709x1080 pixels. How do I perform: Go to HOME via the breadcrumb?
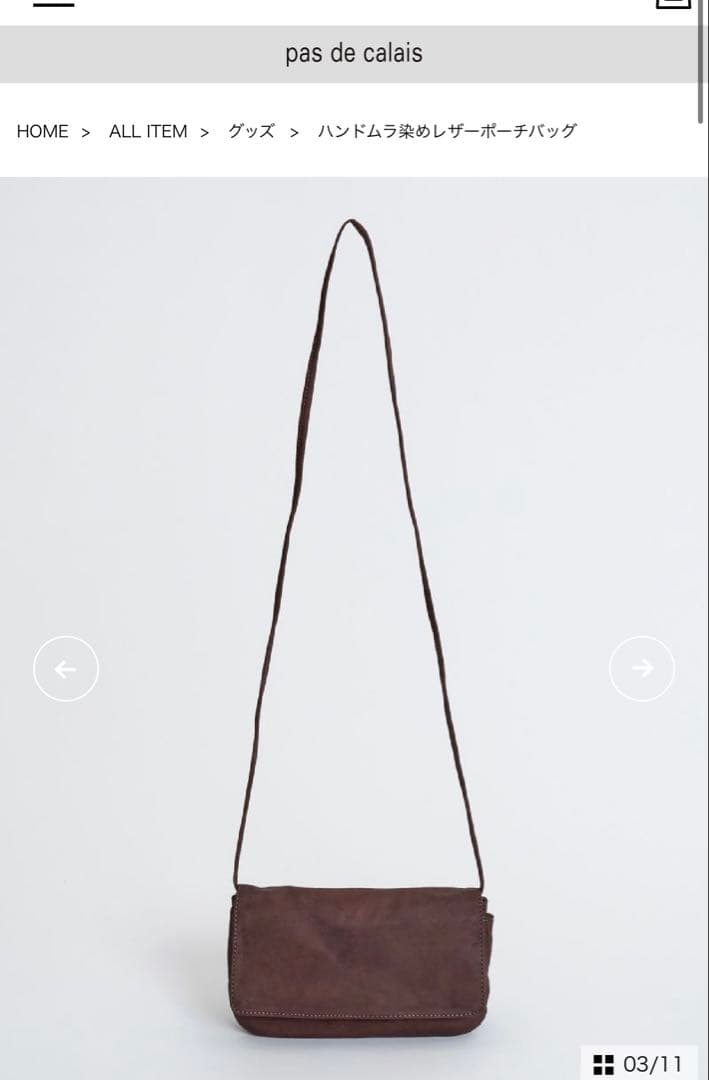pos(43,131)
